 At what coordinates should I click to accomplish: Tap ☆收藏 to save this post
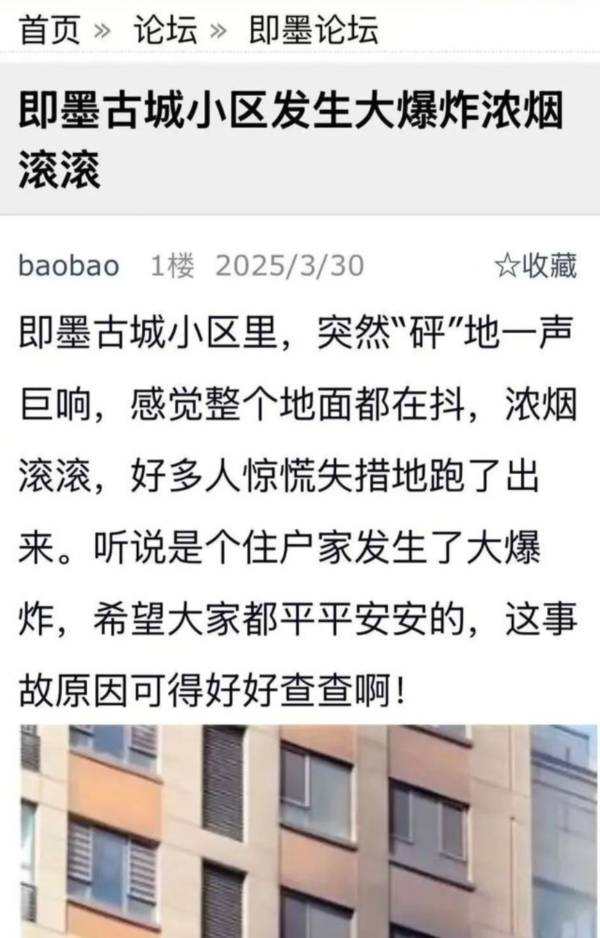536,265
